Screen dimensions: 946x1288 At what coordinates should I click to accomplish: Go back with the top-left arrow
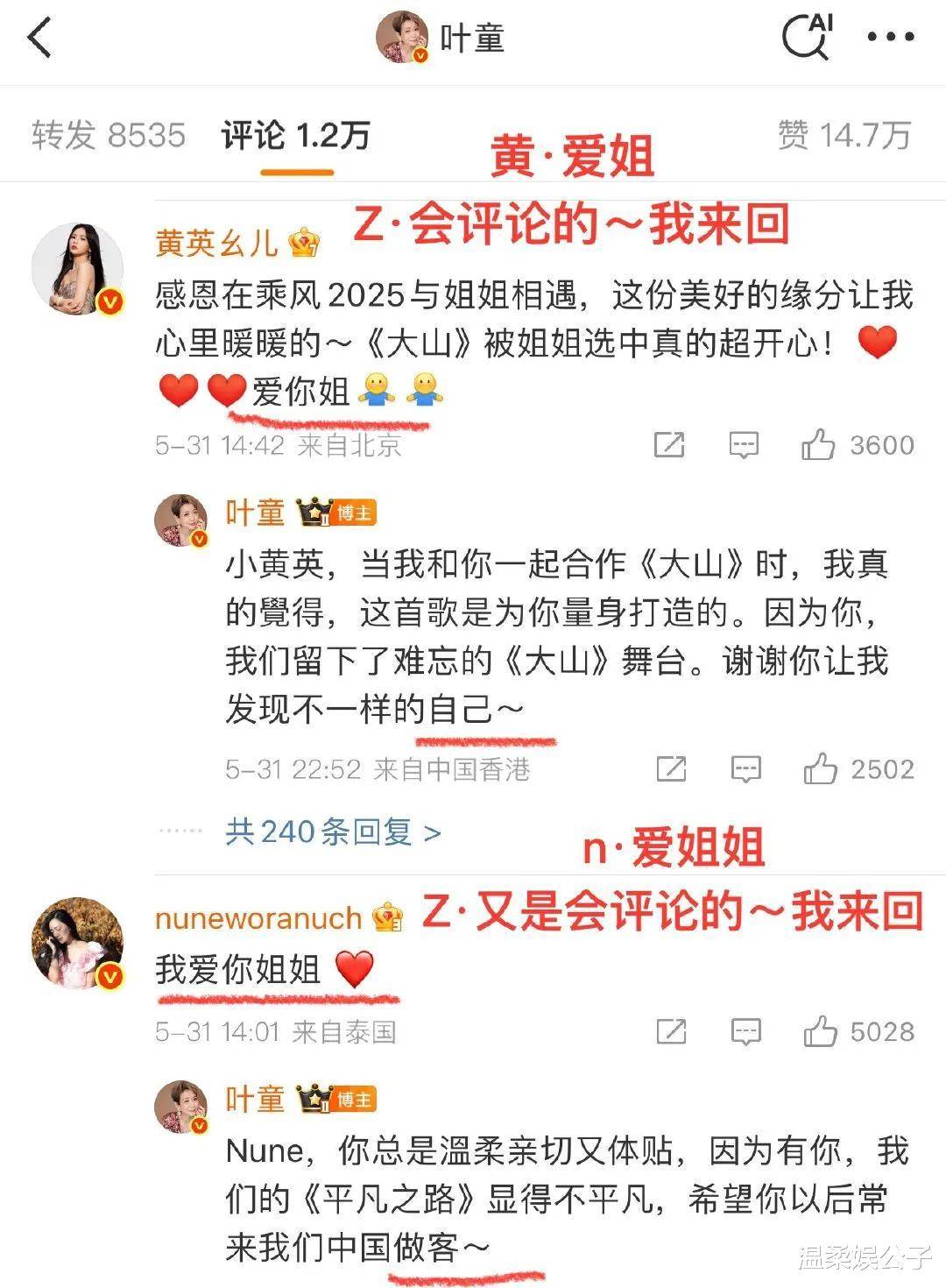[40, 39]
